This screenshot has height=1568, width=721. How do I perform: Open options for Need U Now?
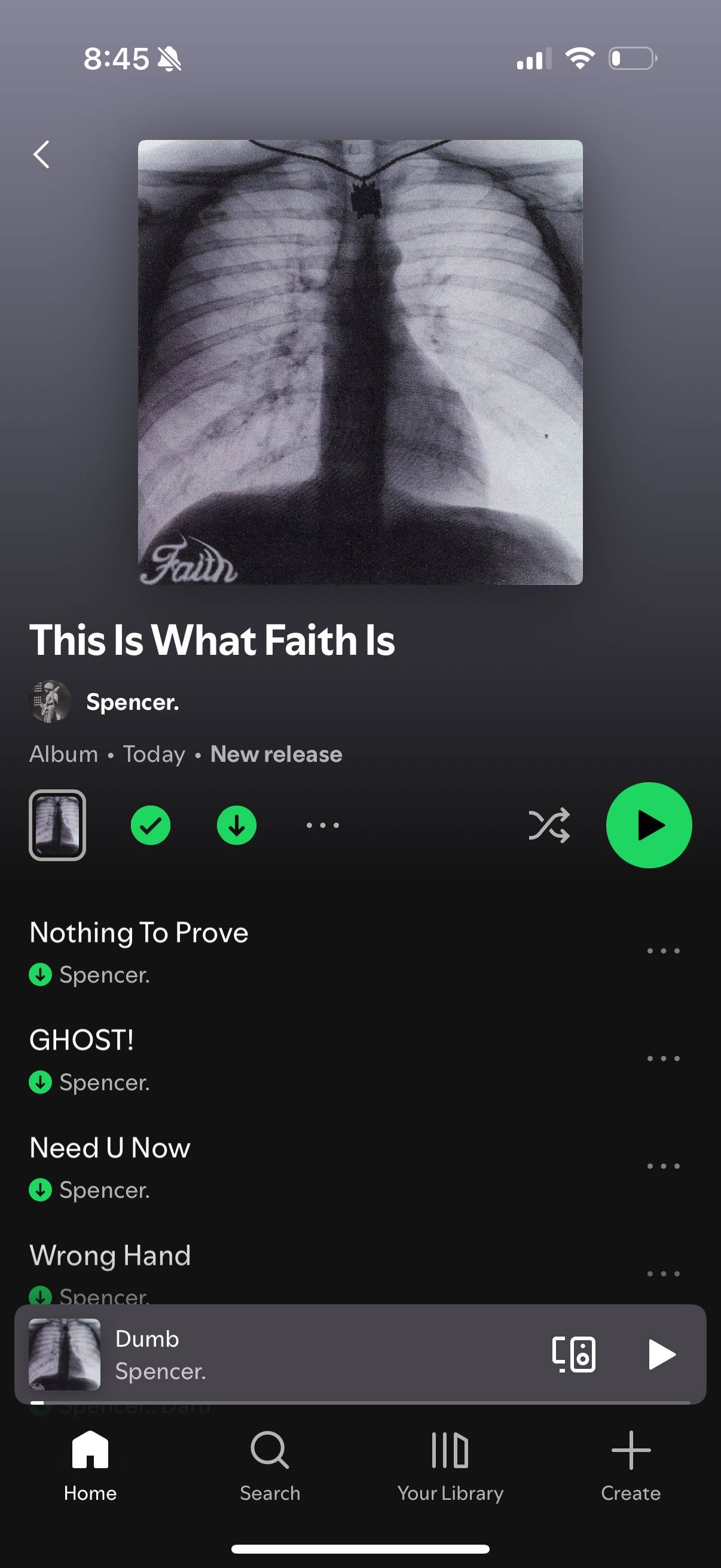point(663,1166)
